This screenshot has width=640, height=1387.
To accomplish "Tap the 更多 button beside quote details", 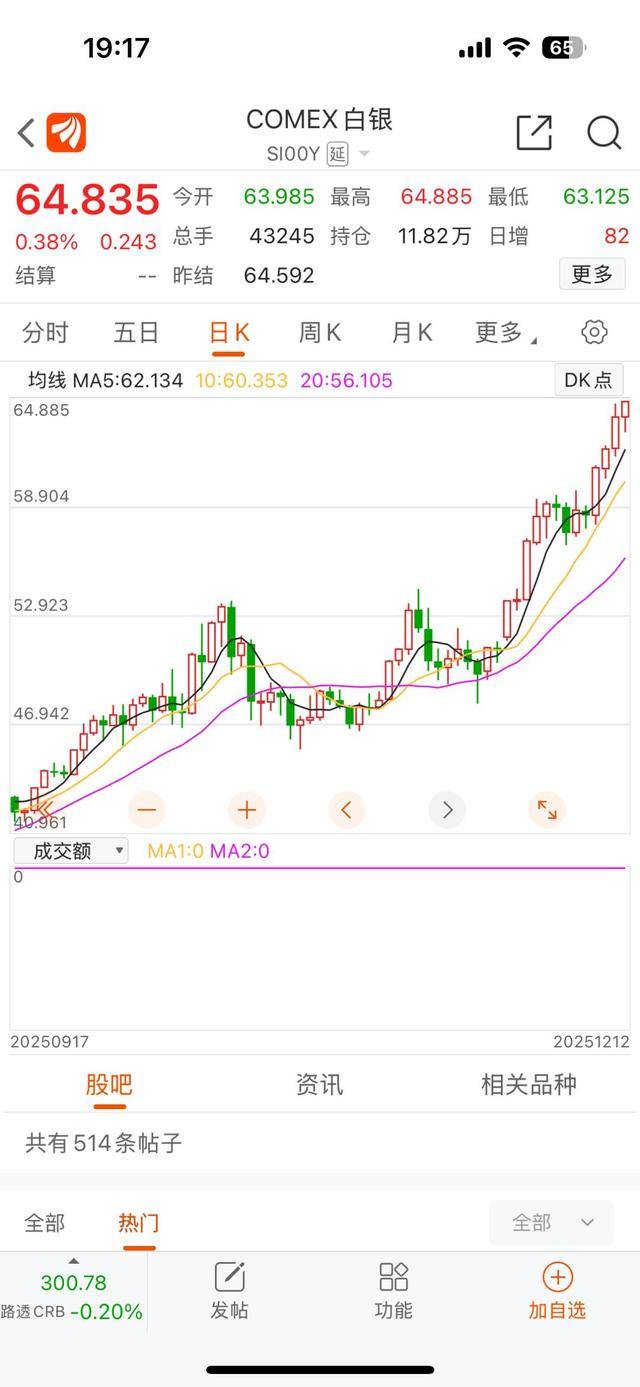I will click(x=591, y=274).
